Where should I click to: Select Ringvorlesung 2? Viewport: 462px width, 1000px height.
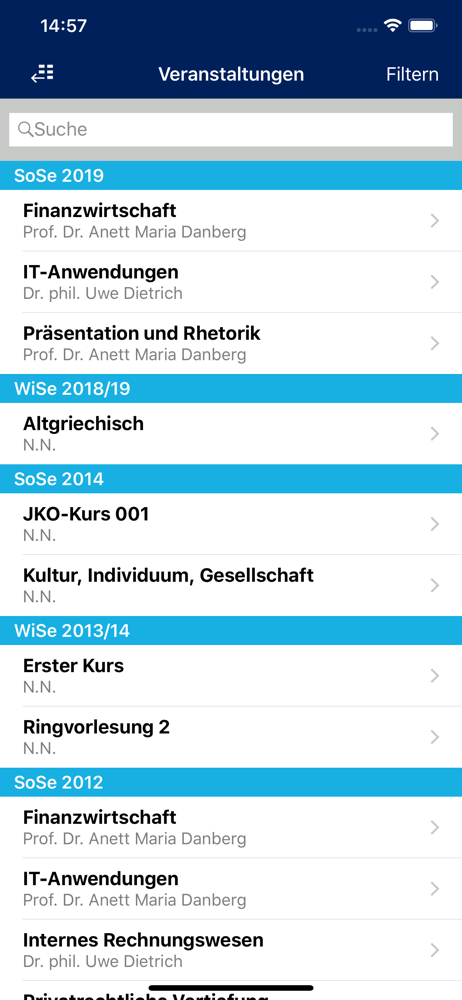point(231,737)
